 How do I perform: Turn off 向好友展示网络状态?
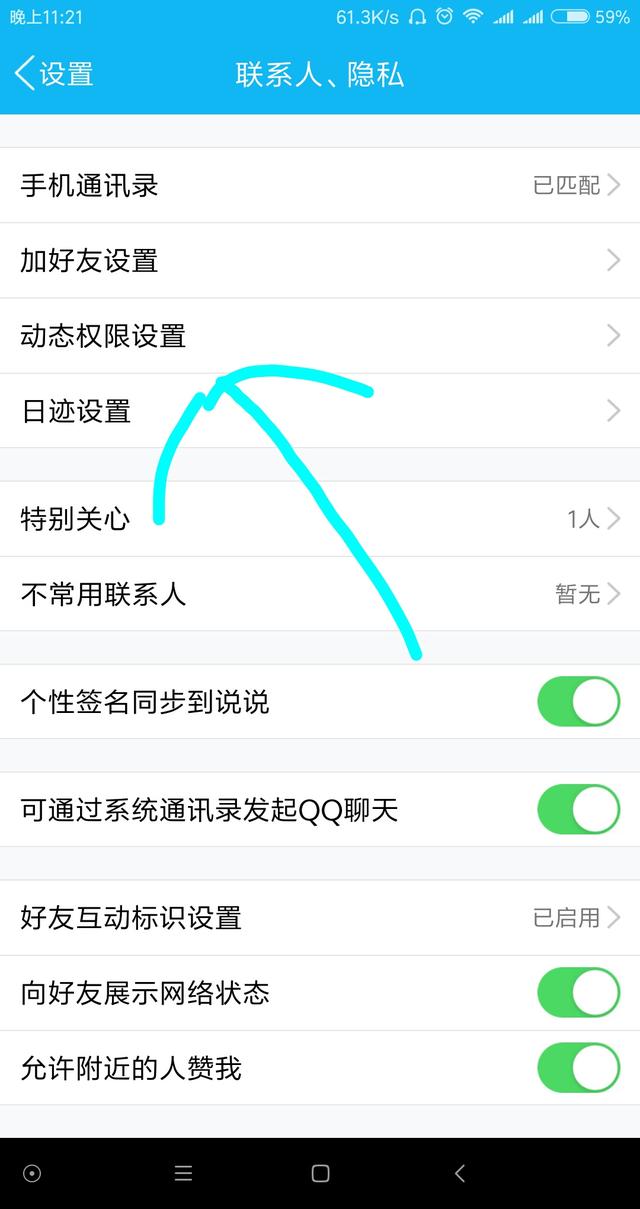click(x=579, y=993)
